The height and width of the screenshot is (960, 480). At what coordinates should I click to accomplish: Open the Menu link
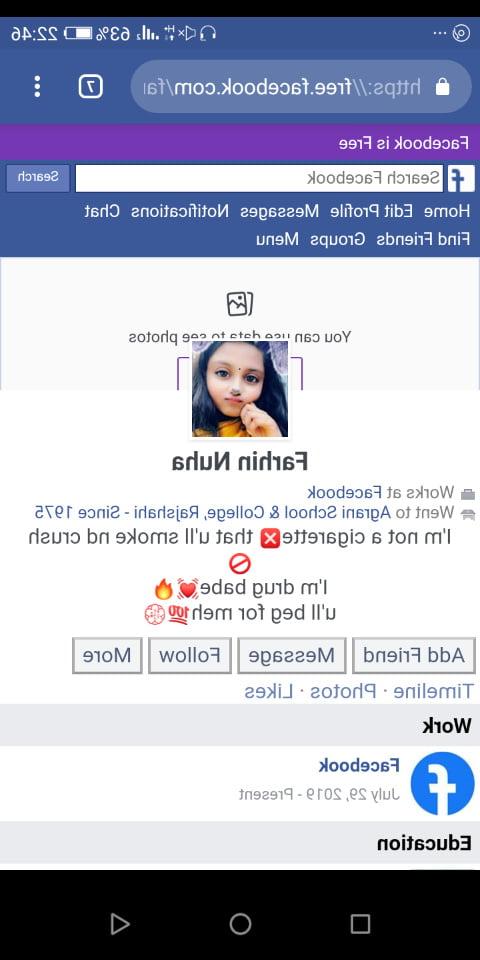tap(278, 239)
